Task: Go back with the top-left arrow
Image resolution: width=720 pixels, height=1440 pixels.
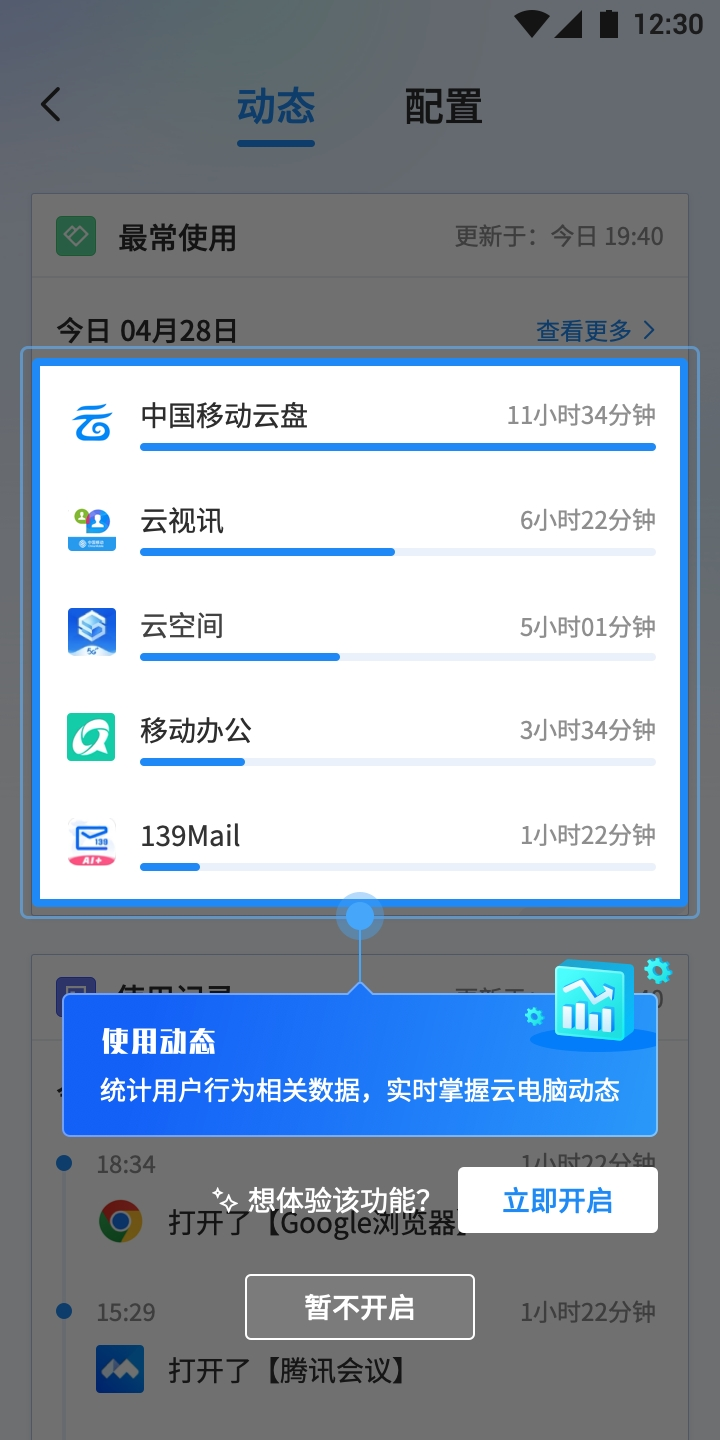Action: (51, 105)
